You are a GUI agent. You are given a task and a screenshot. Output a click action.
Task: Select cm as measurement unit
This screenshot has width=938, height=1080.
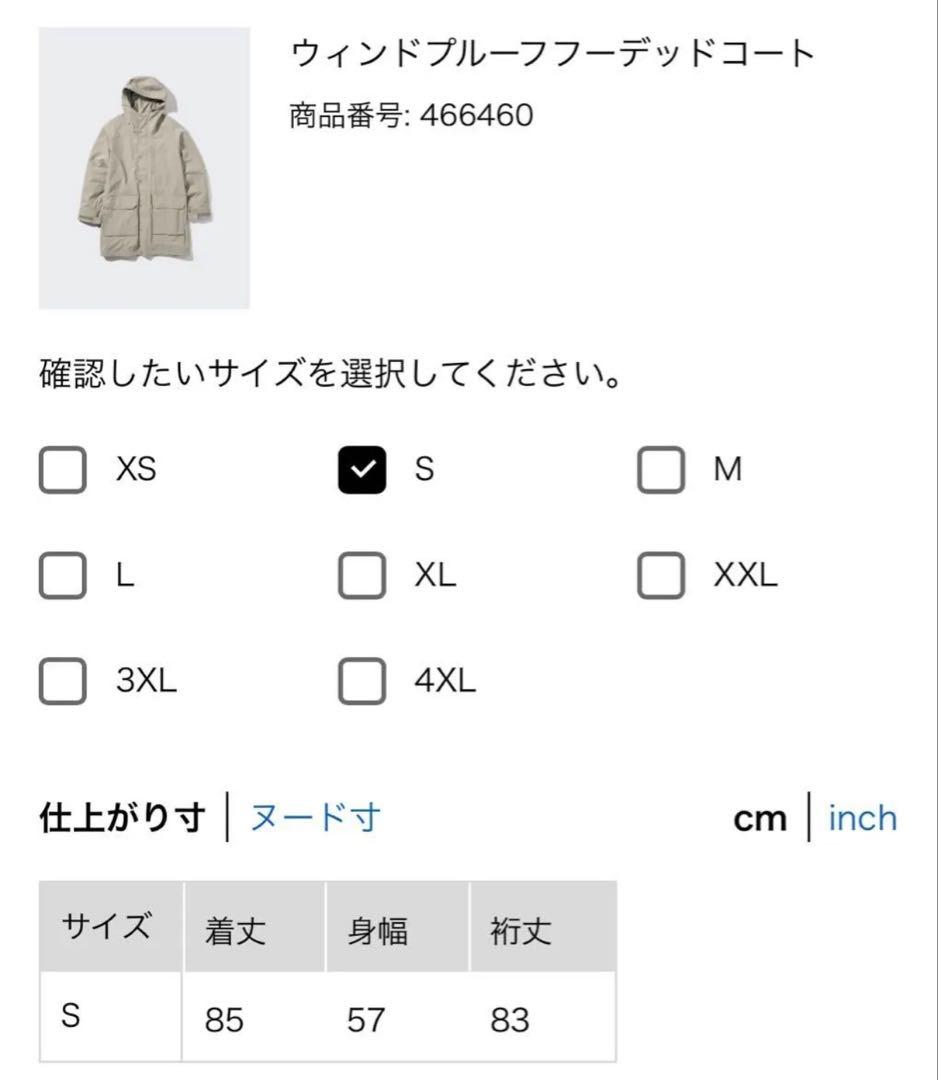click(760, 820)
